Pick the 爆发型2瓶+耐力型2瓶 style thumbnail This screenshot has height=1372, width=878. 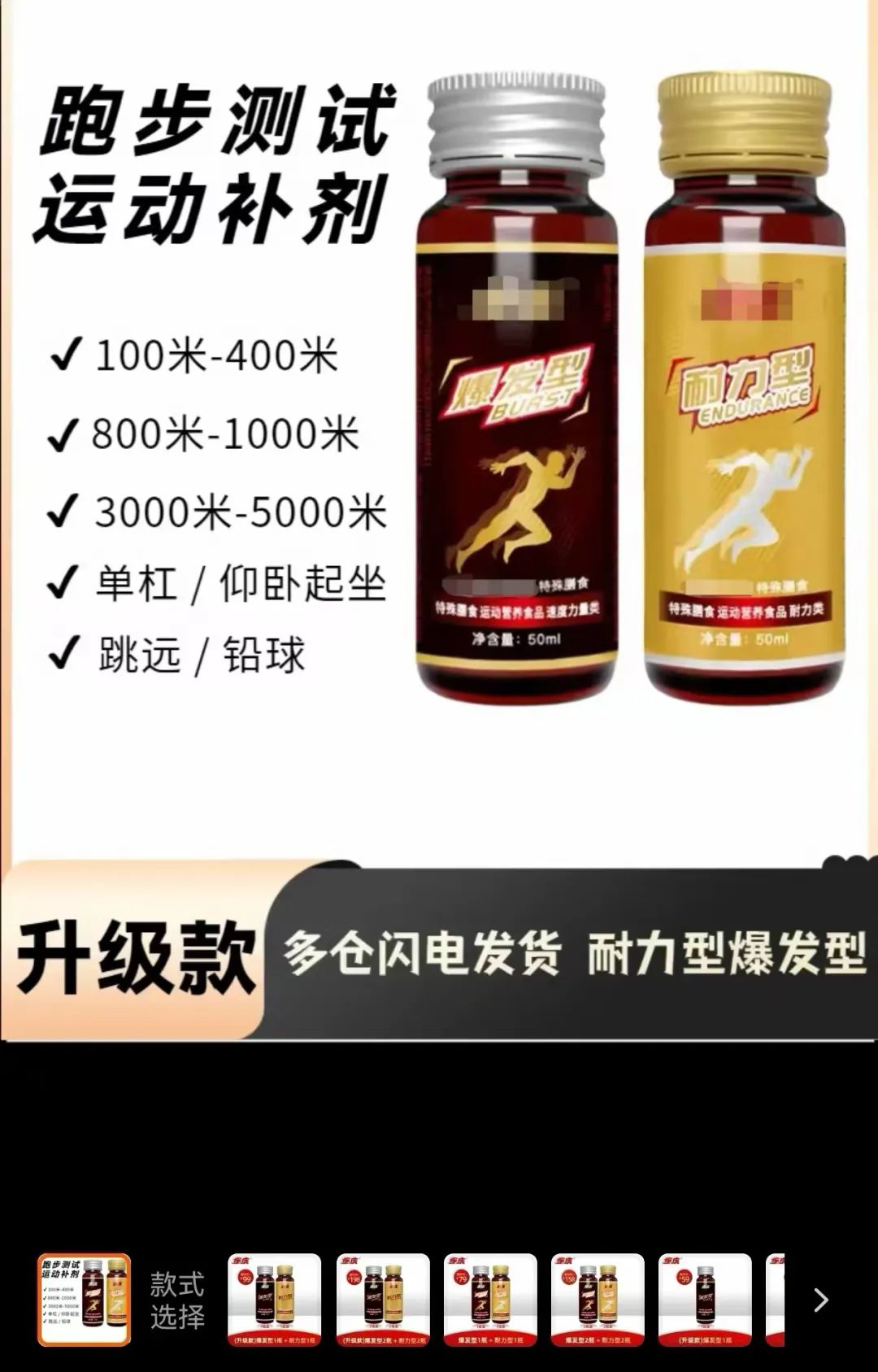[598, 1299]
